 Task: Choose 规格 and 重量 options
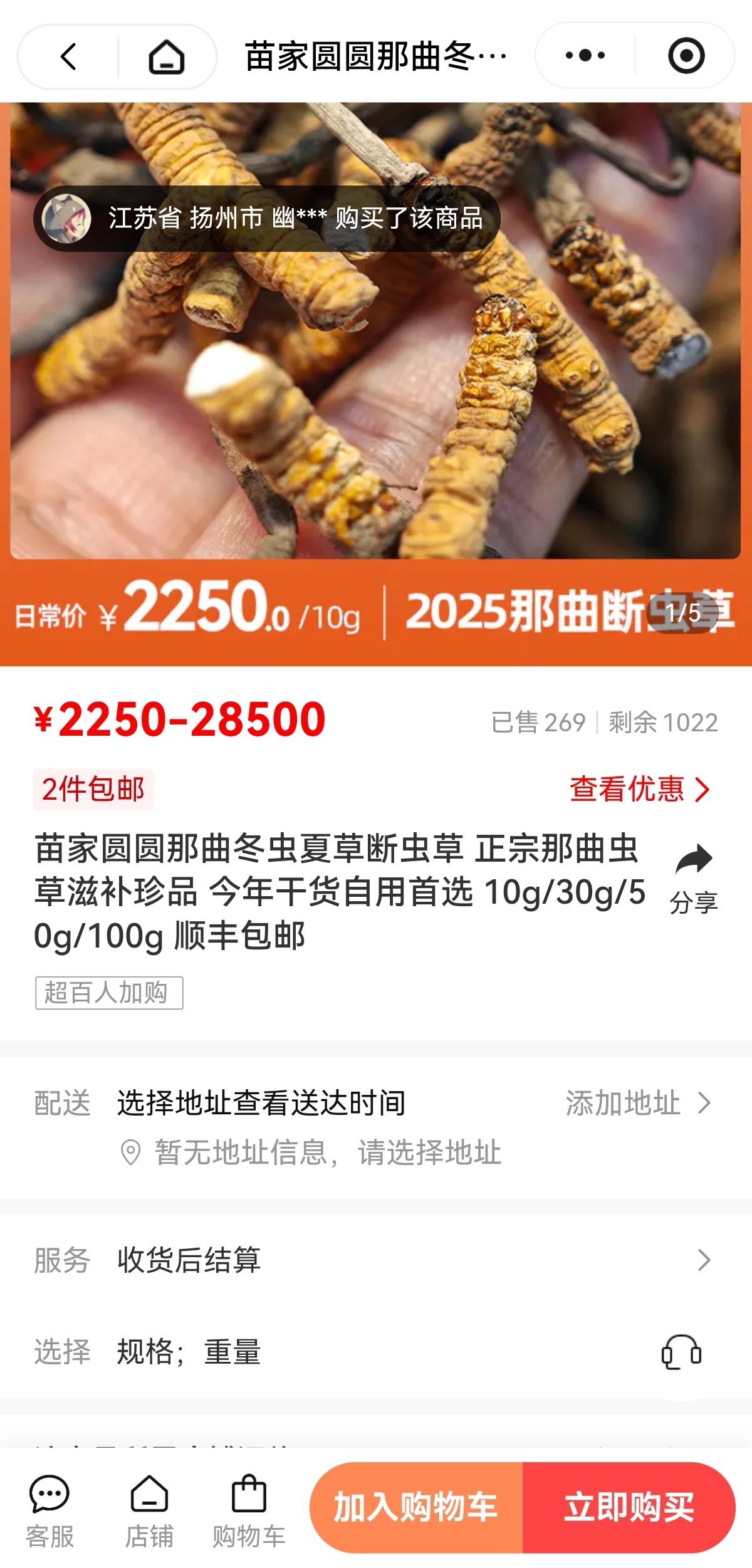(x=188, y=1352)
